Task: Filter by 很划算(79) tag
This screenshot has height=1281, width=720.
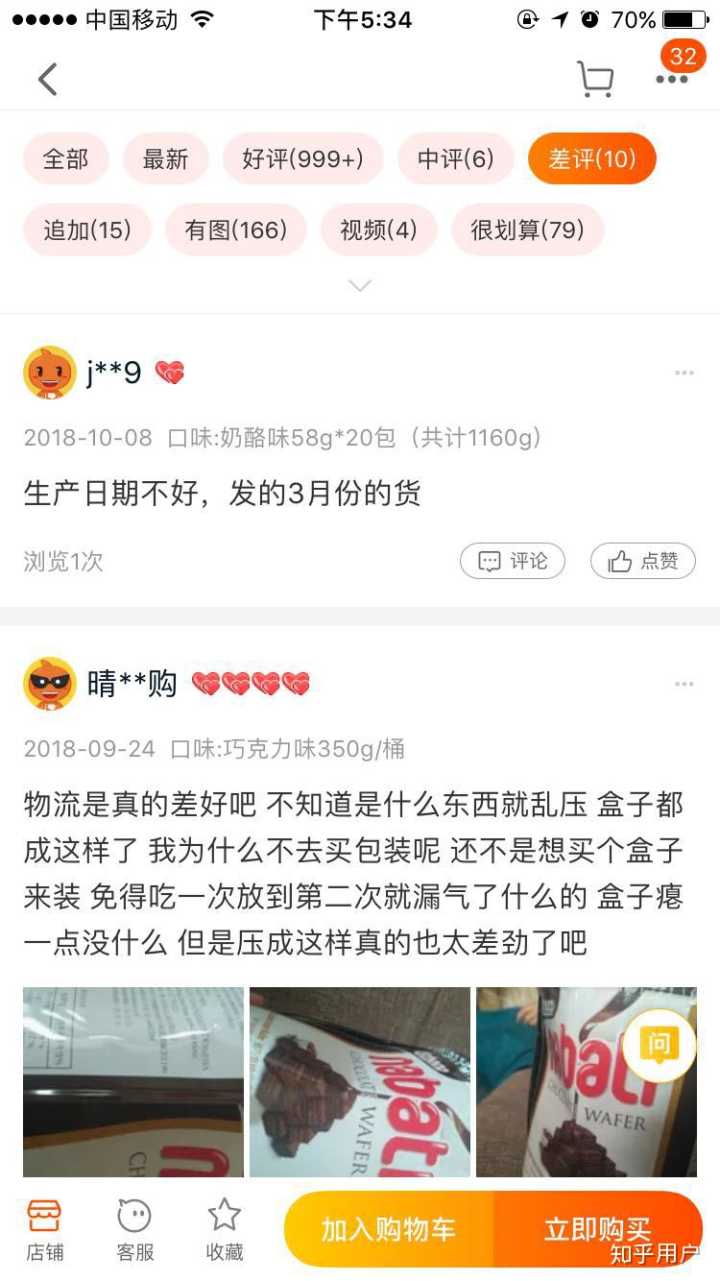Action: 527,230
